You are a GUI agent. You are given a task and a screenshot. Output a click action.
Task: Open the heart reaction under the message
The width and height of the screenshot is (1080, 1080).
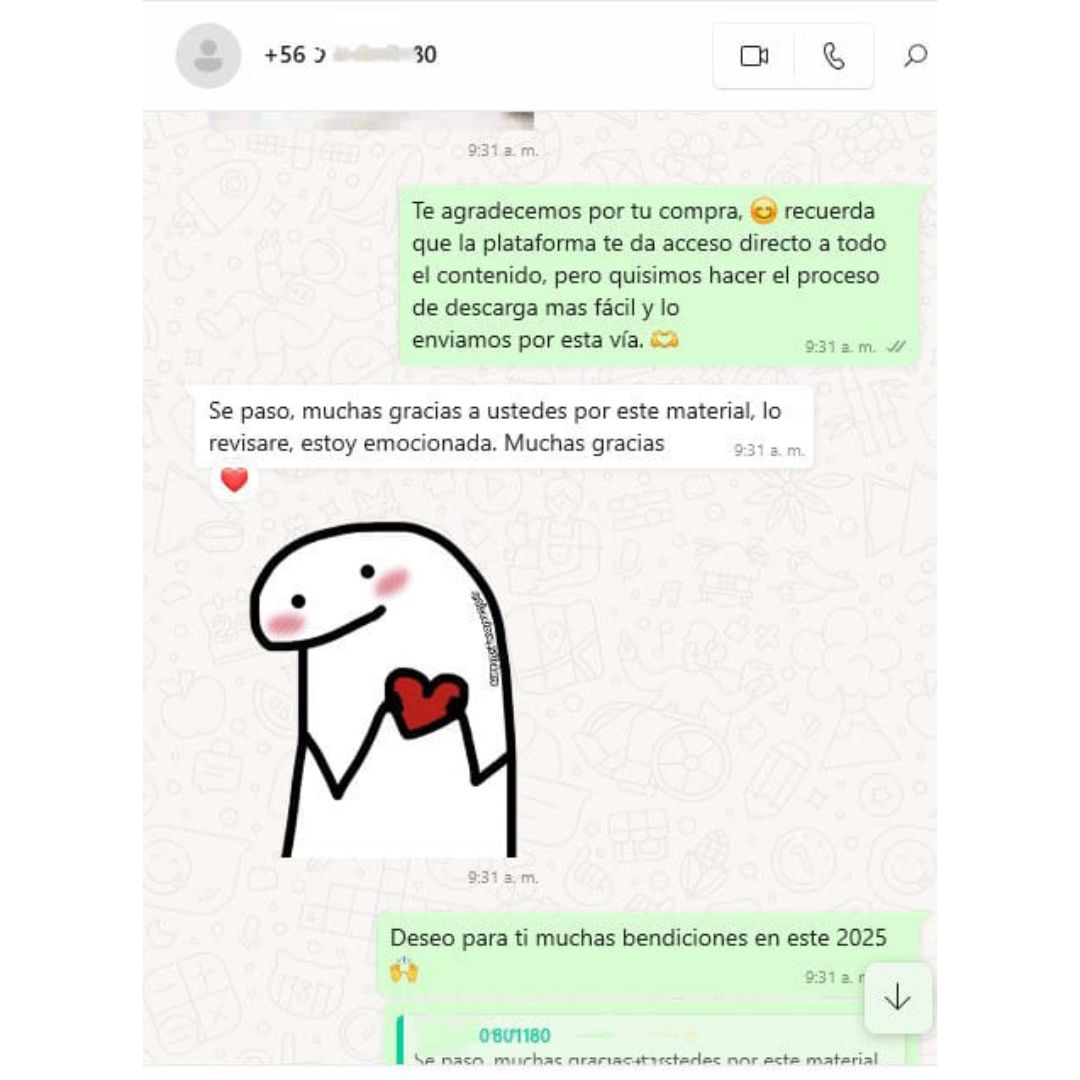[234, 481]
